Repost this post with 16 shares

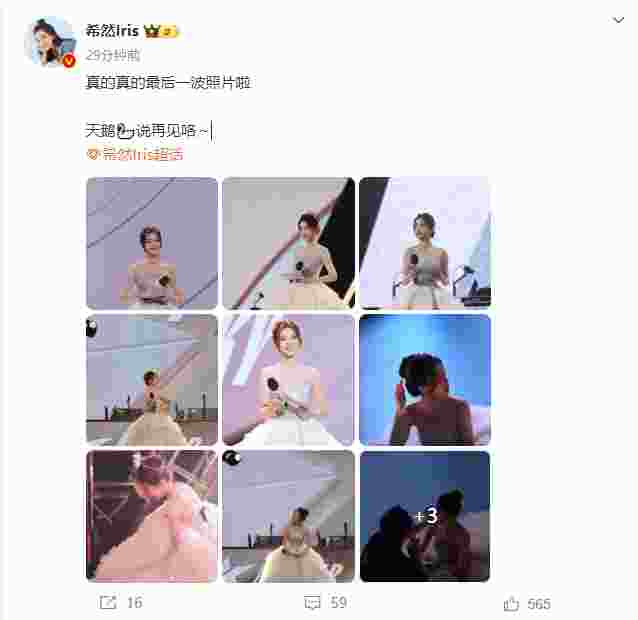point(121,603)
